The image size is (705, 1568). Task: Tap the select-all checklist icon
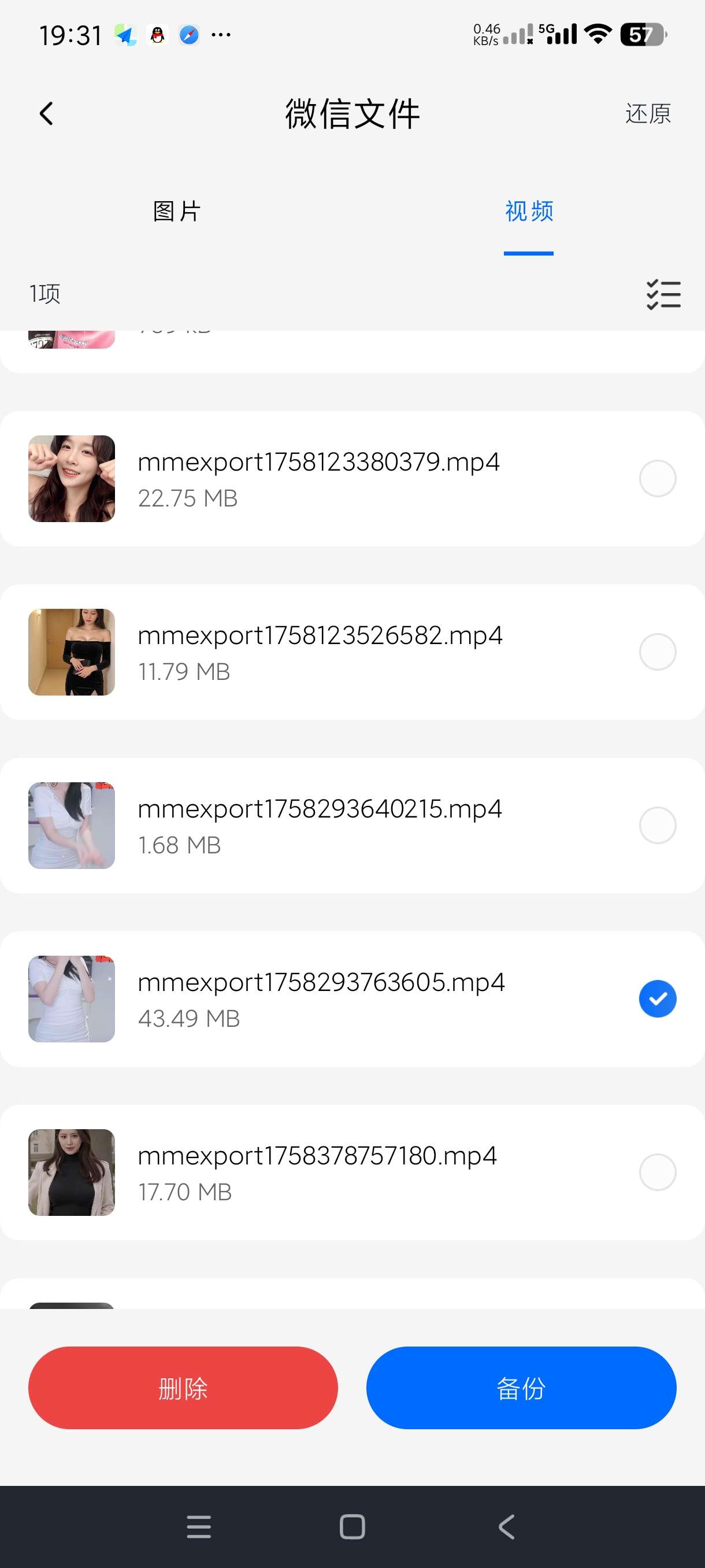pos(663,295)
